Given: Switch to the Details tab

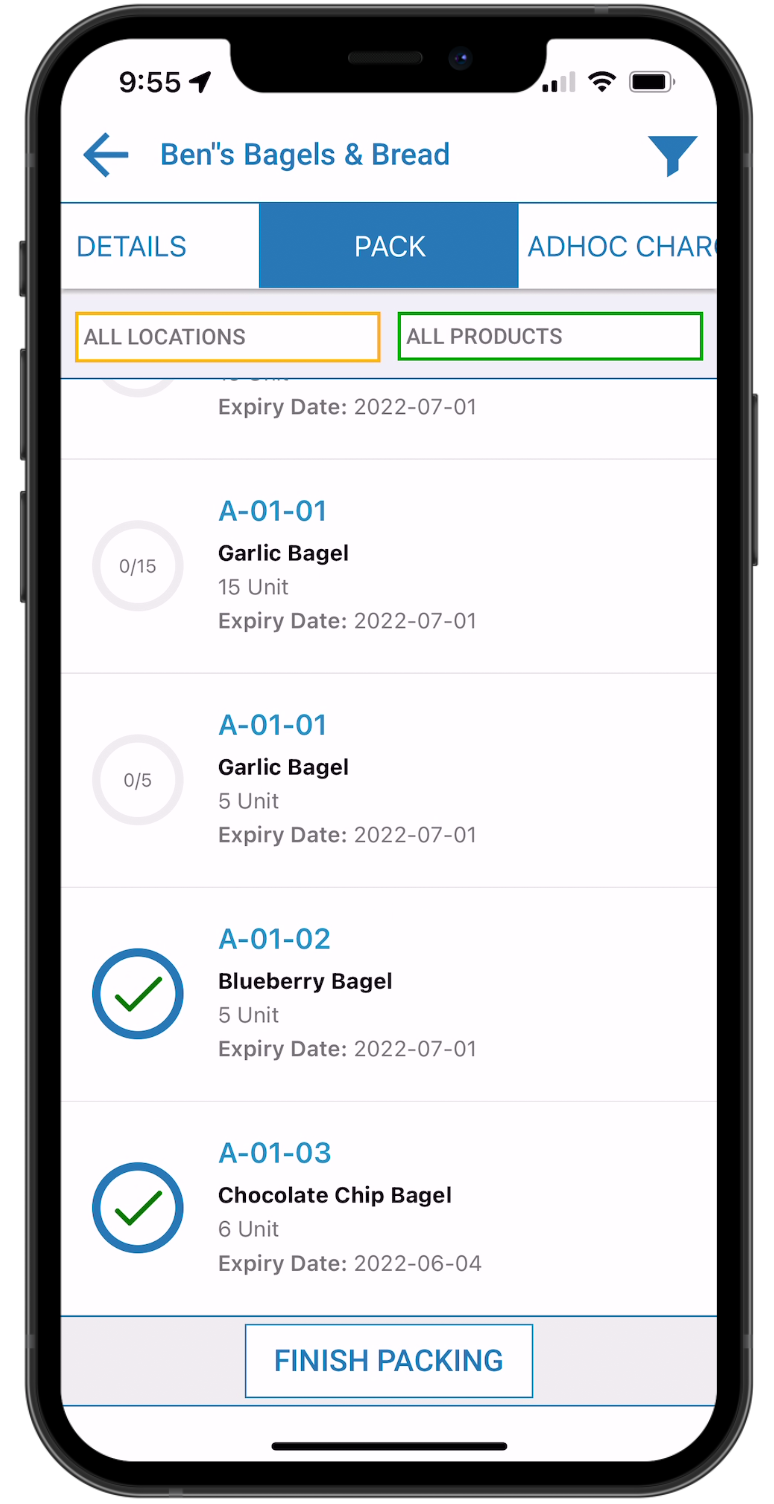Looking at the screenshot, I should coord(132,246).
